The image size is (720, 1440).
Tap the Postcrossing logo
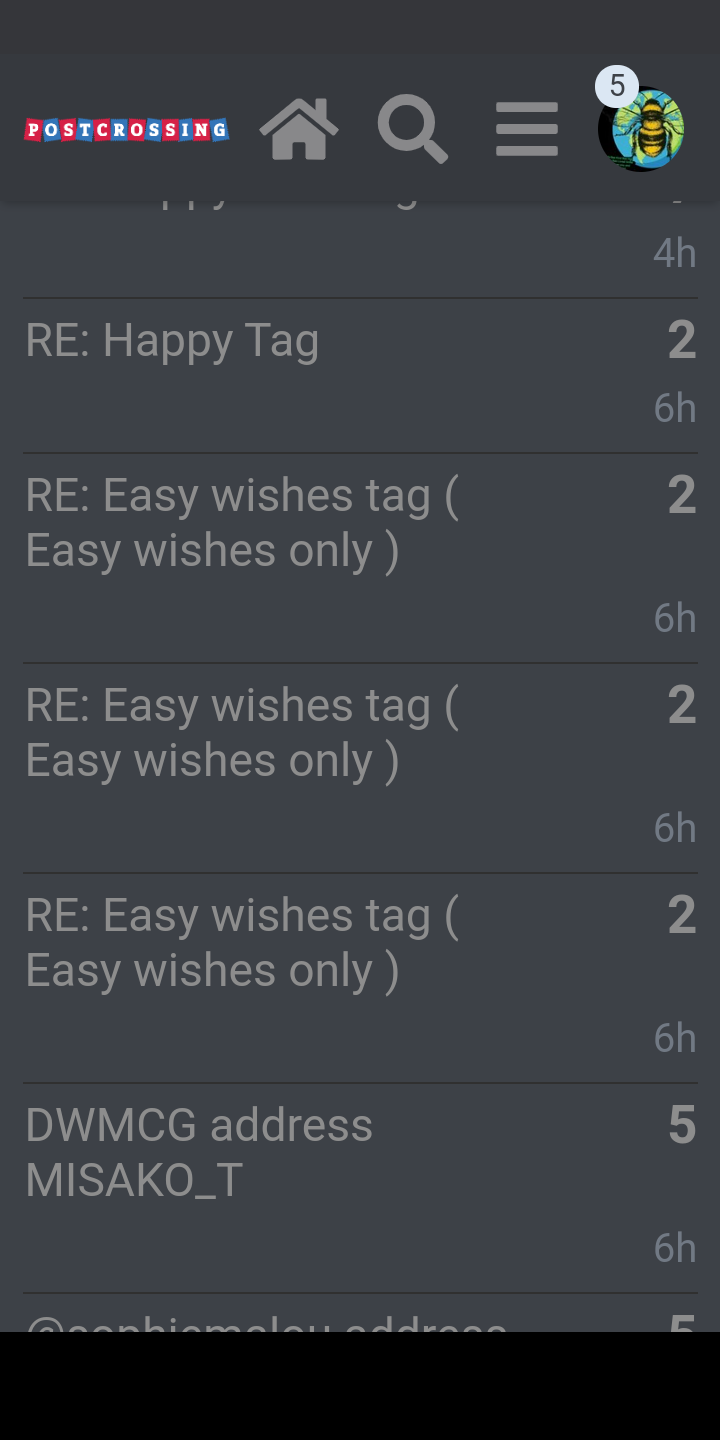tap(127, 130)
